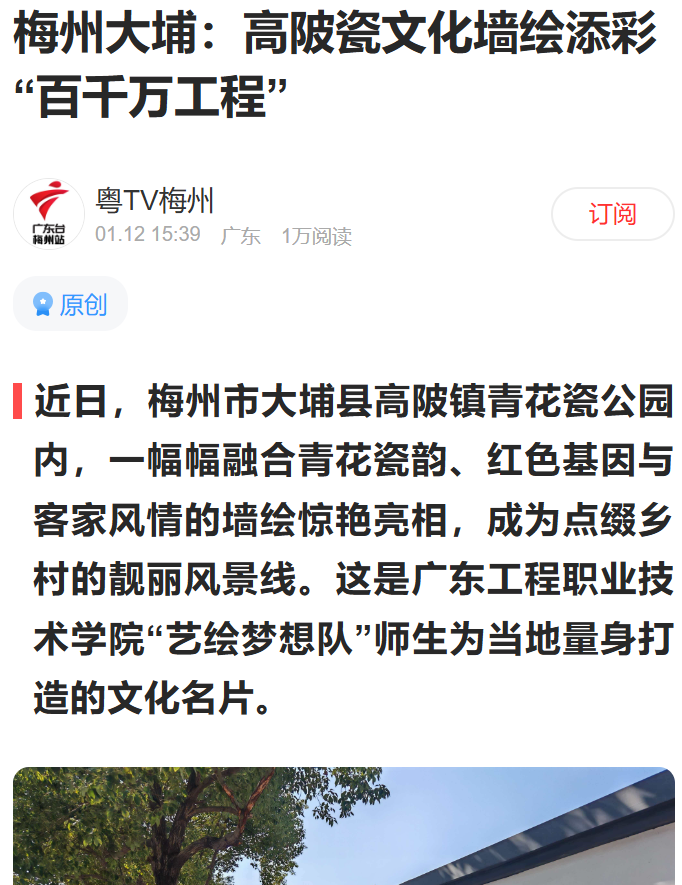Open the article photo below the summary

coord(343,826)
